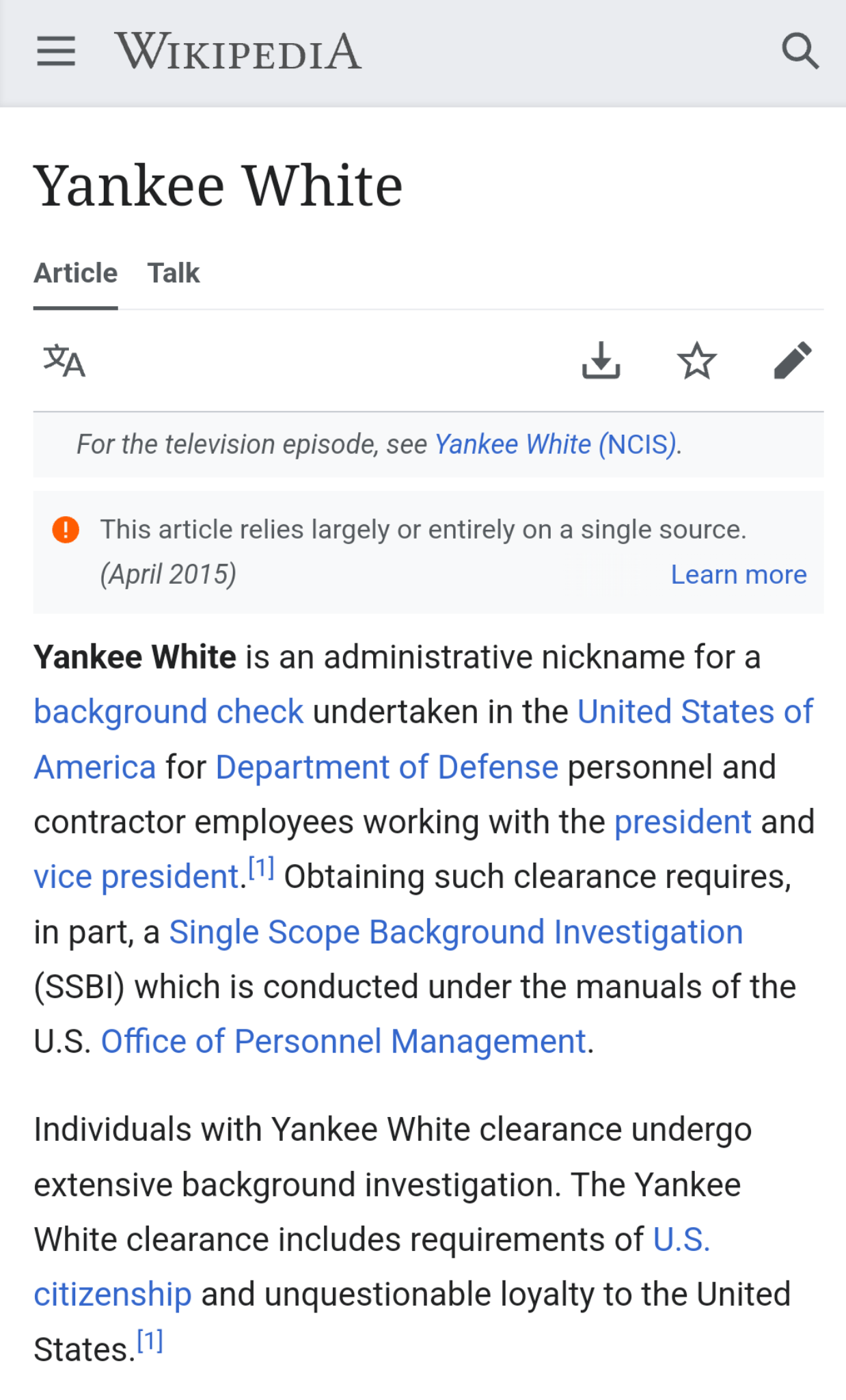Open Single Scope Background Investigation link
The width and height of the screenshot is (846, 1400).
(x=456, y=932)
